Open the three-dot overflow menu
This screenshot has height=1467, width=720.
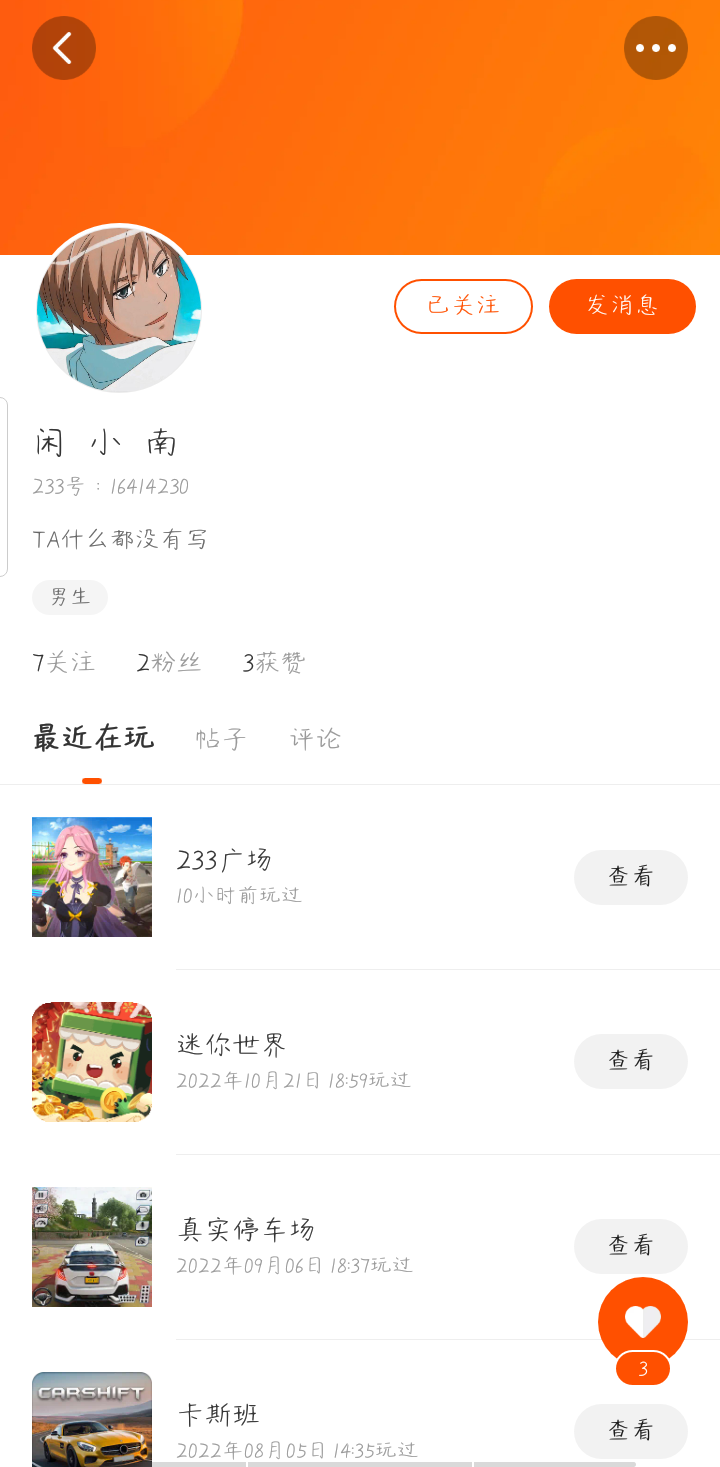(656, 48)
